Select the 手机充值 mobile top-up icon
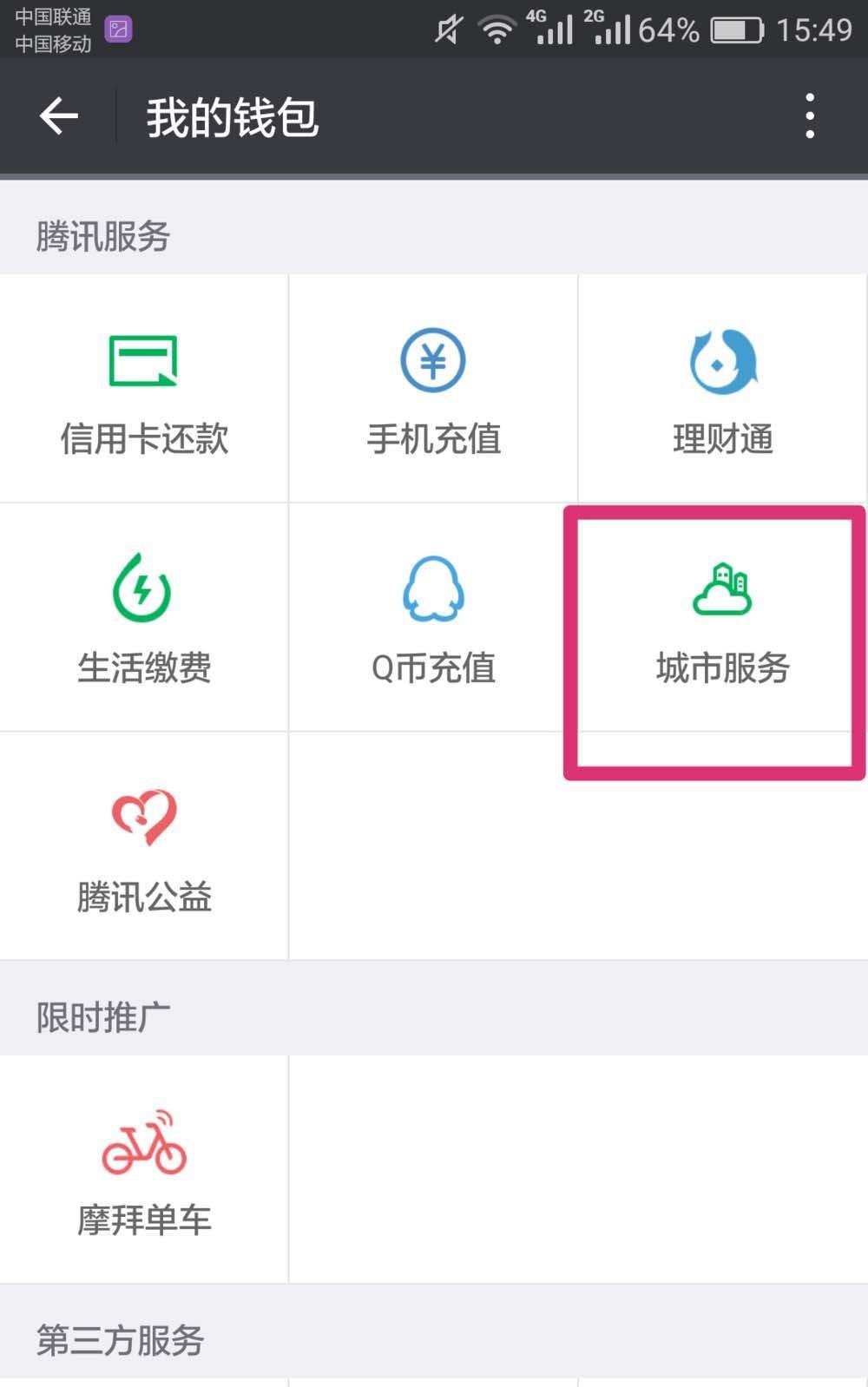 click(433, 391)
